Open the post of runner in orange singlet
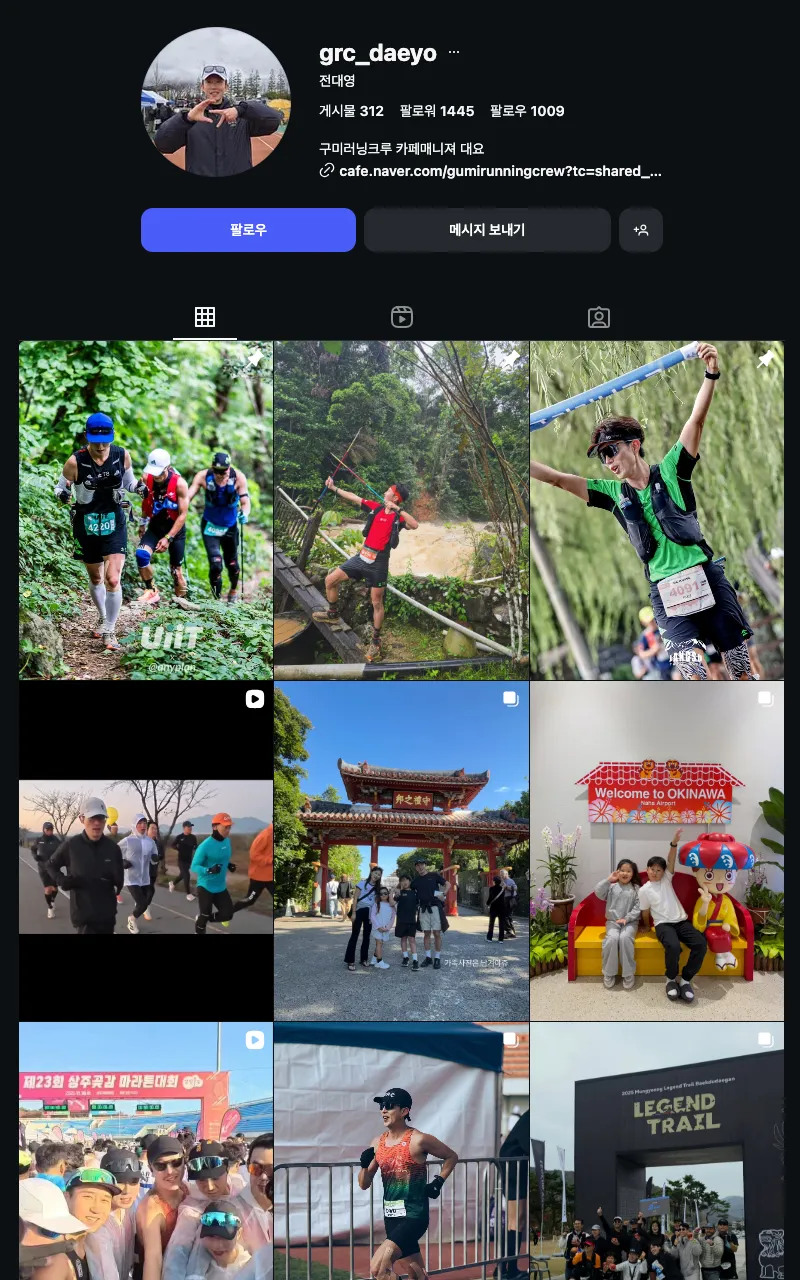Viewport: 800px width, 1280px height. pyautogui.click(x=401, y=1150)
